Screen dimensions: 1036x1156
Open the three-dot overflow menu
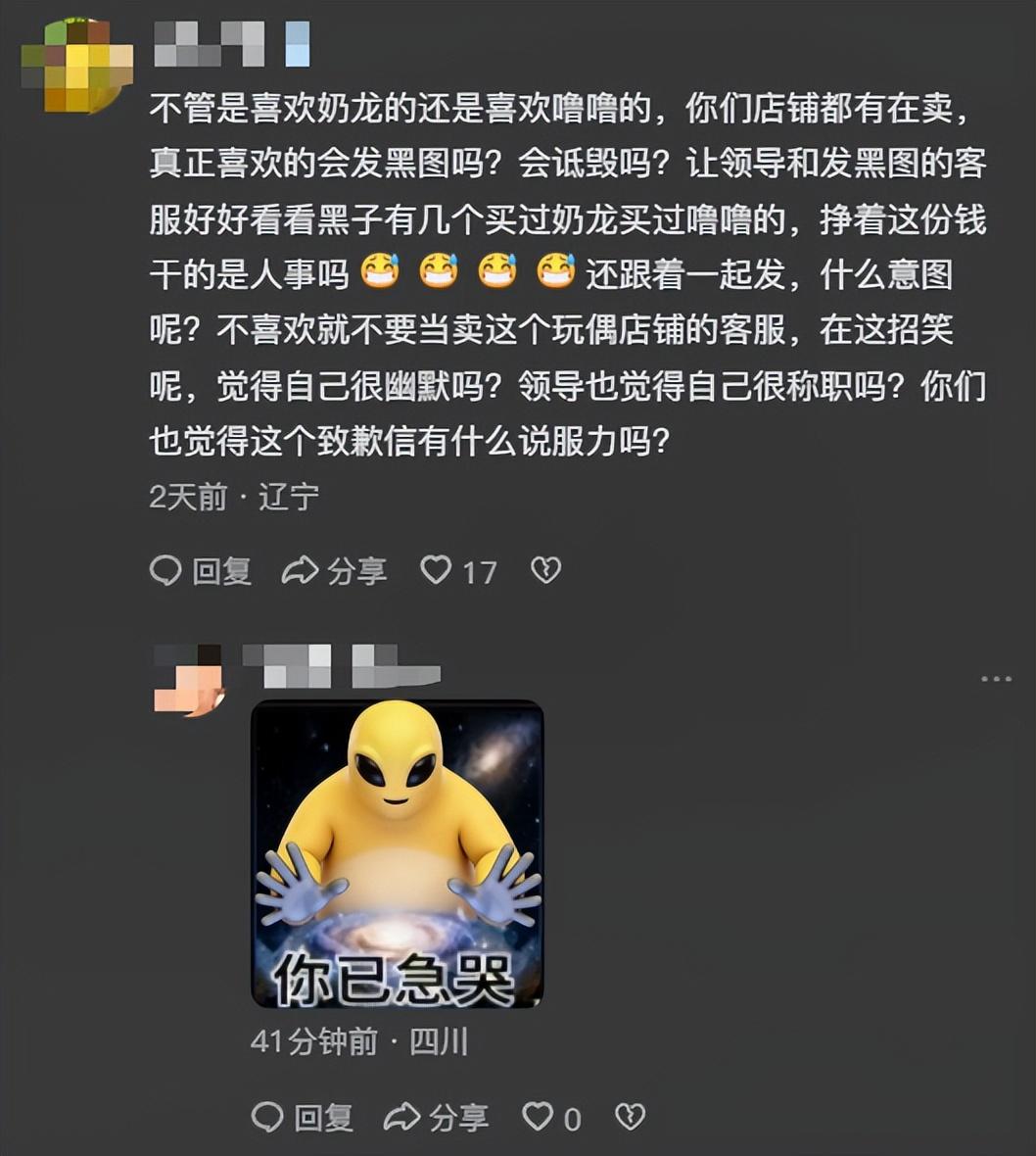[996, 679]
